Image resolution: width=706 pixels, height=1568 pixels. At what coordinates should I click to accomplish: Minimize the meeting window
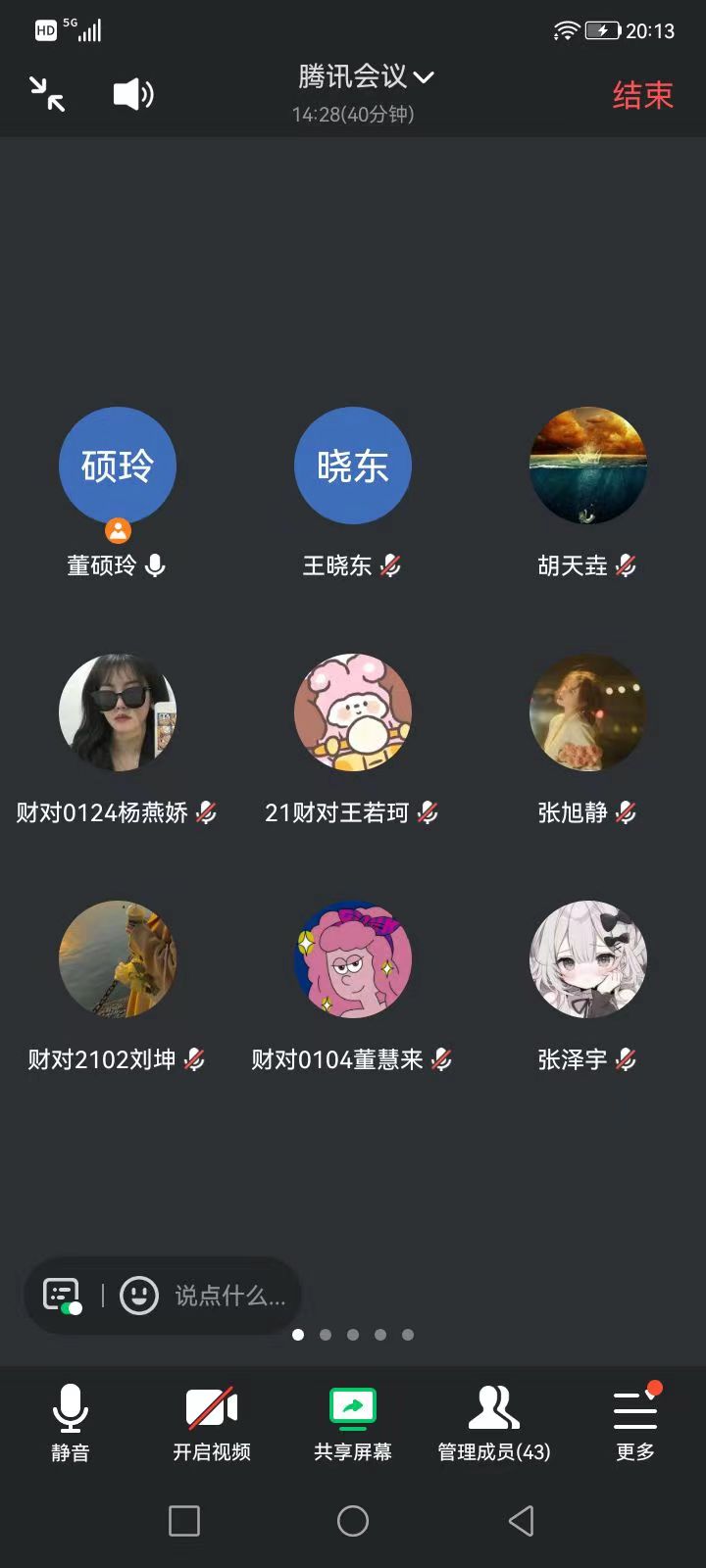tap(47, 94)
